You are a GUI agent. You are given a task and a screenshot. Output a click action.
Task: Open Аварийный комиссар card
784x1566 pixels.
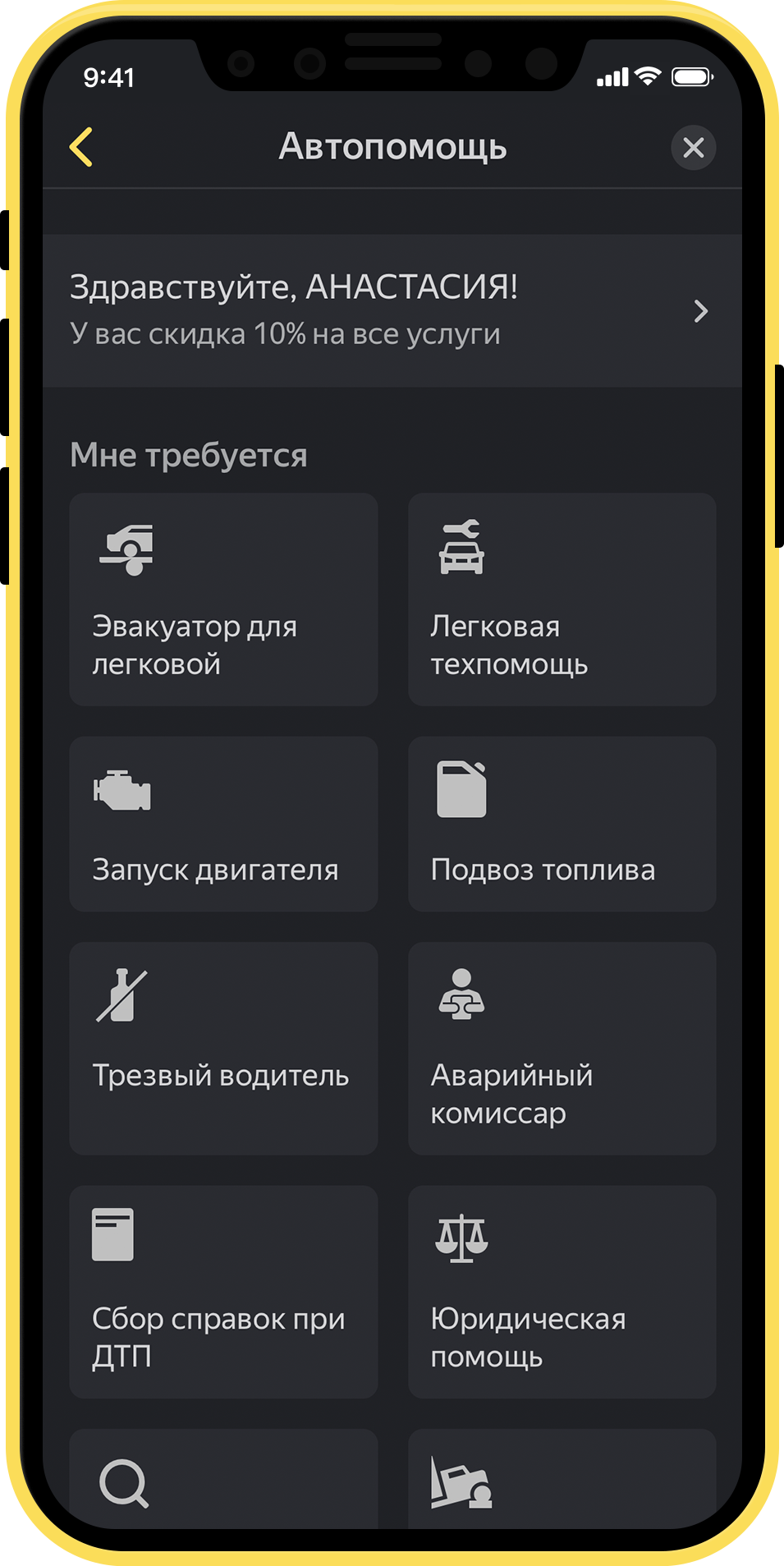(562, 1048)
